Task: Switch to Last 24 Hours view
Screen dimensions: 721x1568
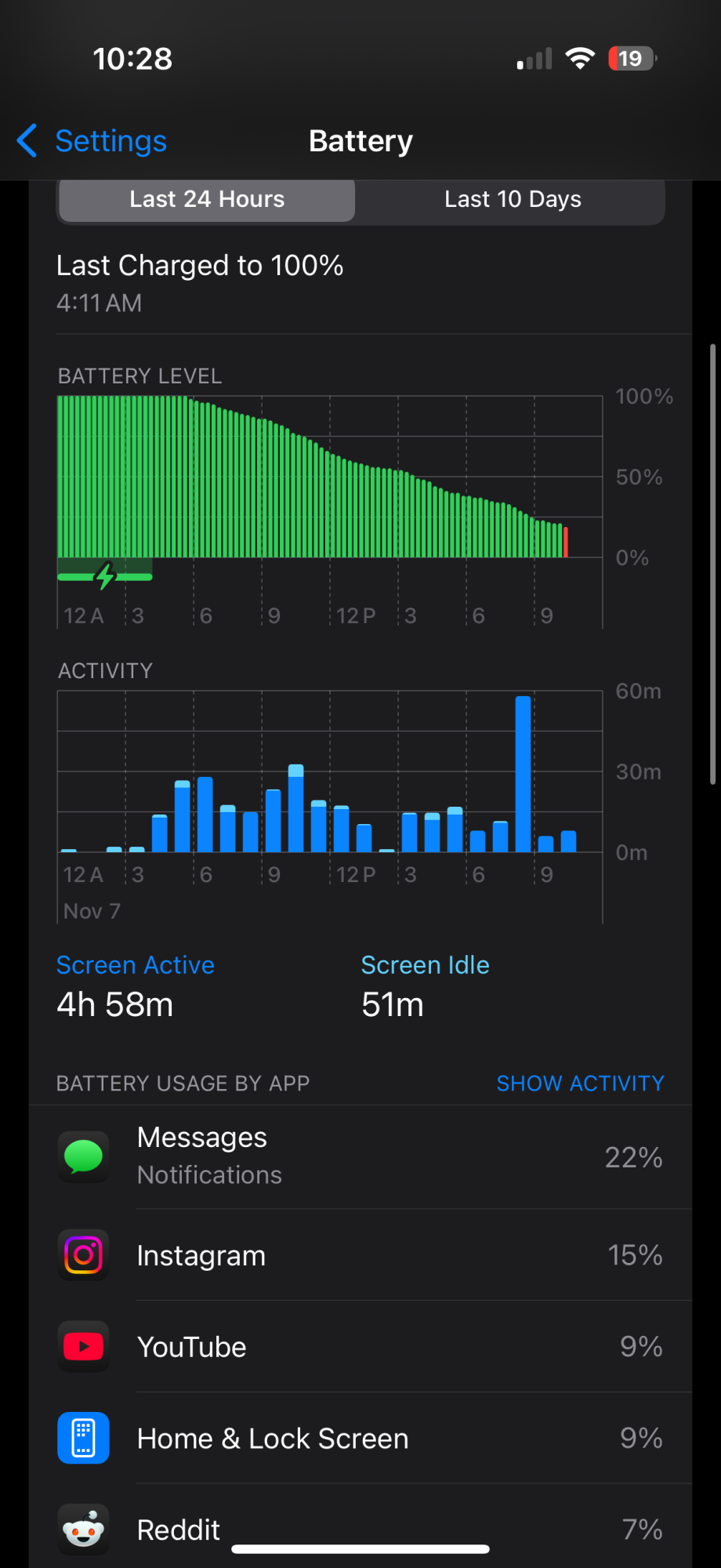Action: coord(207,199)
